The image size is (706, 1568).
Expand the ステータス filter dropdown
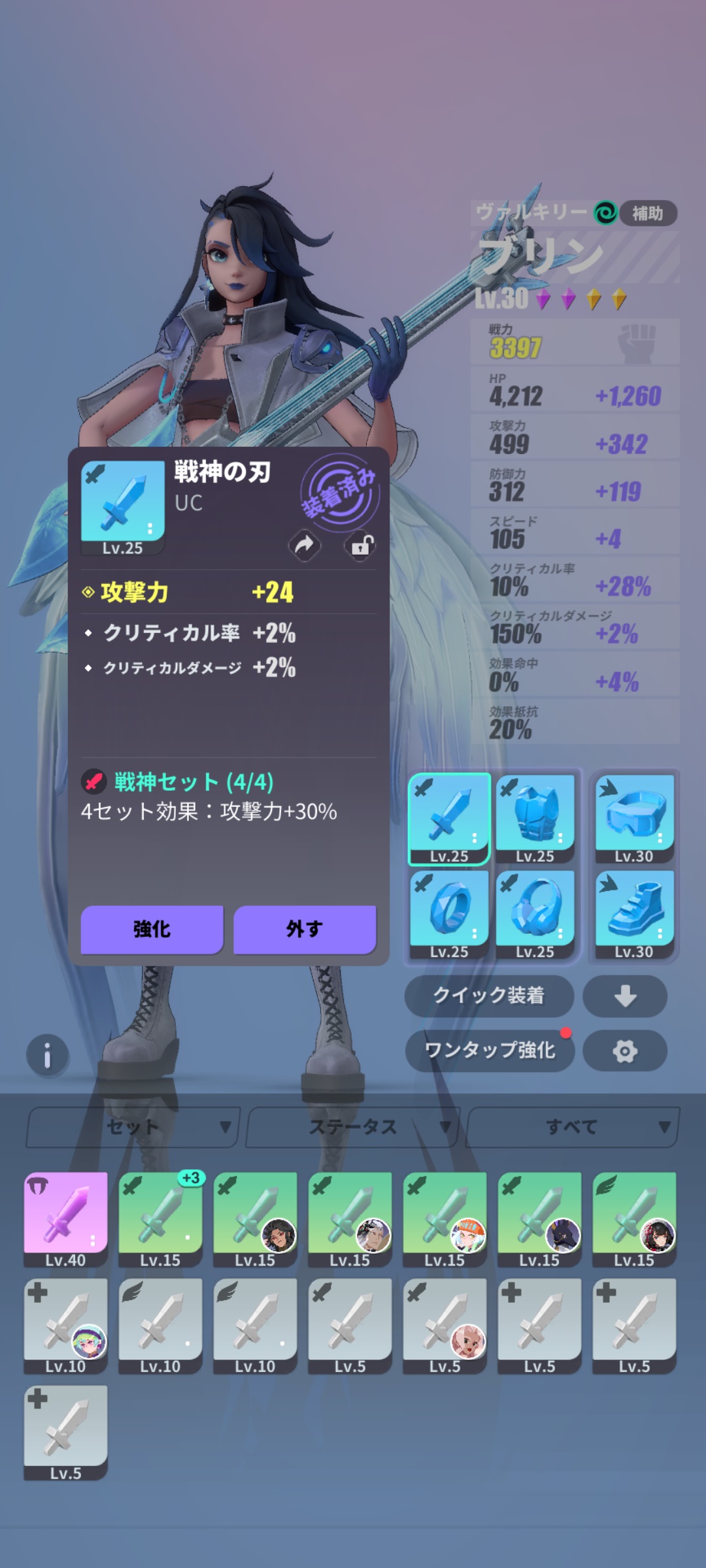tap(352, 1127)
